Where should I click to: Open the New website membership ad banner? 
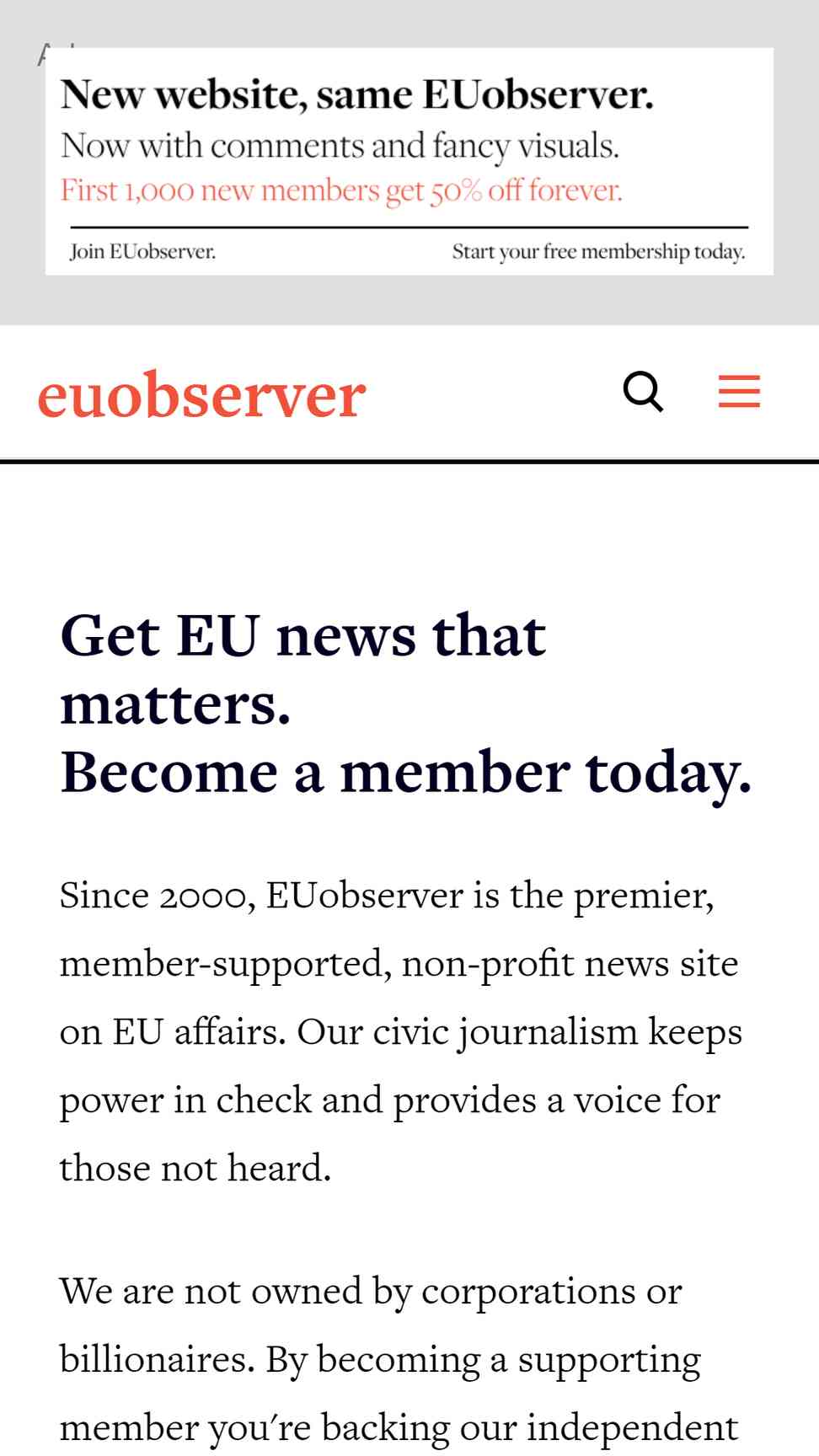pos(409,162)
